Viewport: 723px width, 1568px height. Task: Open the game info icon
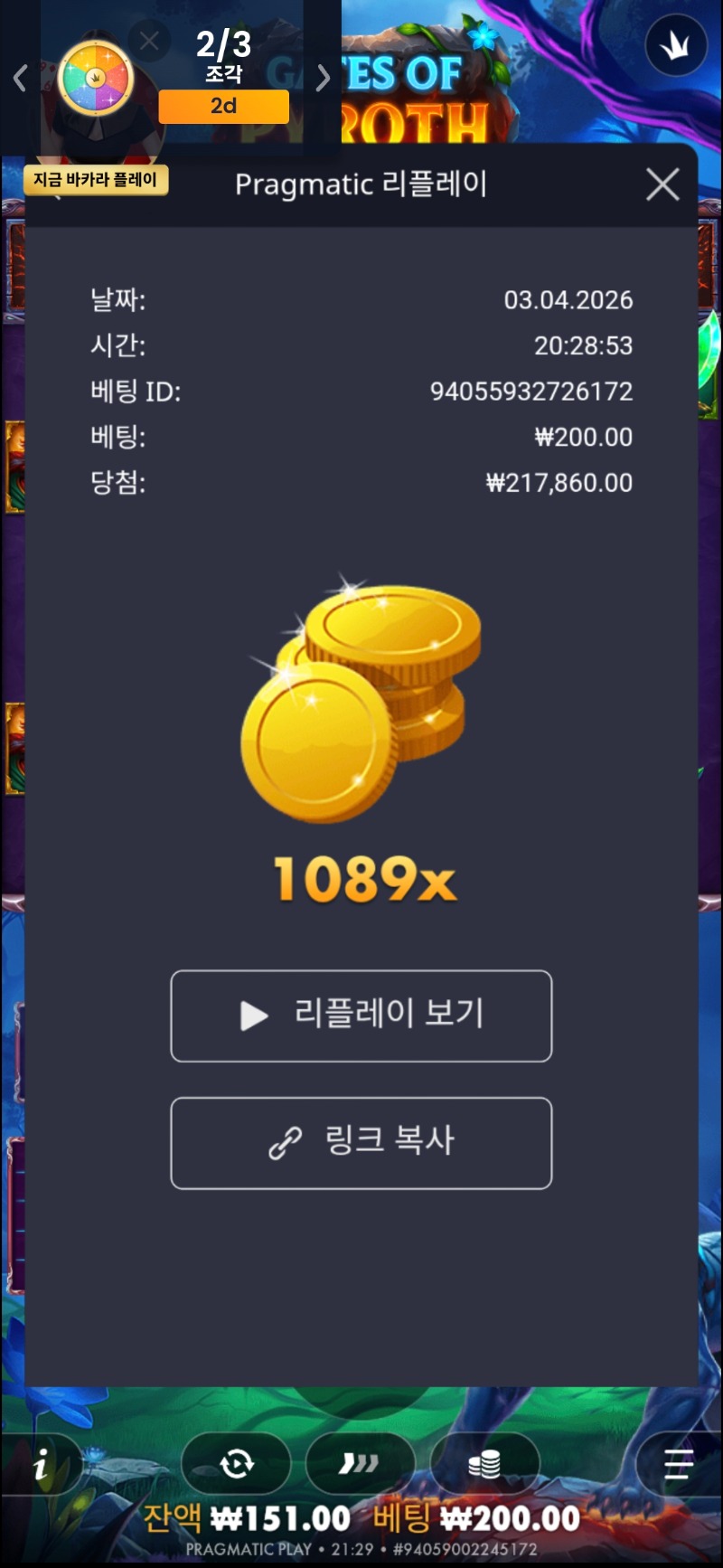tap(41, 1466)
